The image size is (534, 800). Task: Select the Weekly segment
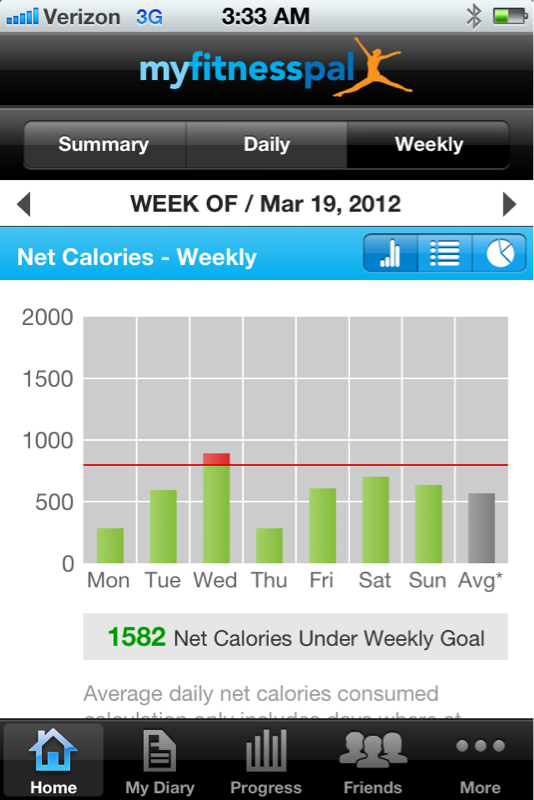[x=428, y=144]
